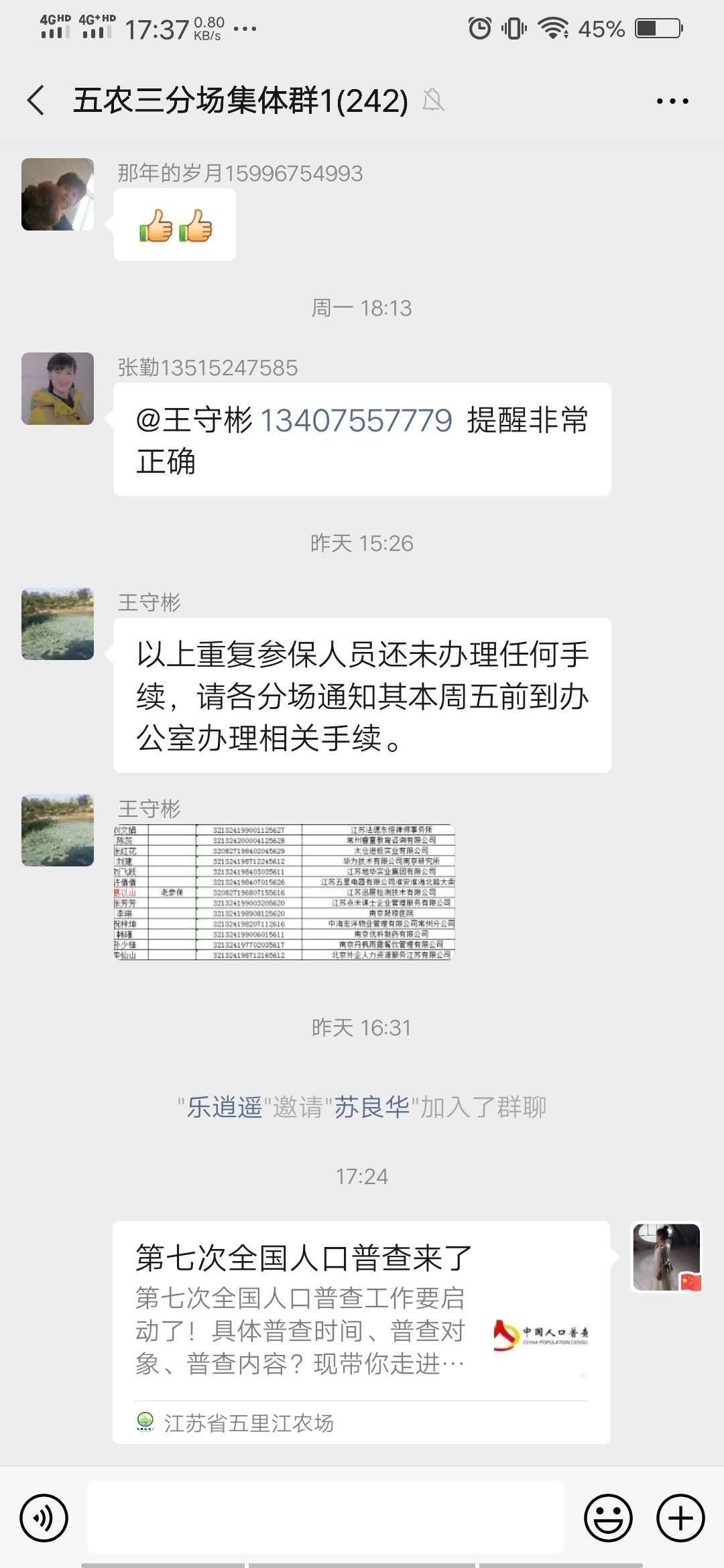Tap the phone number 13407557779 link
This screenshot has width=724, height=1568.
pyautogui.click(x=356, y=421)
